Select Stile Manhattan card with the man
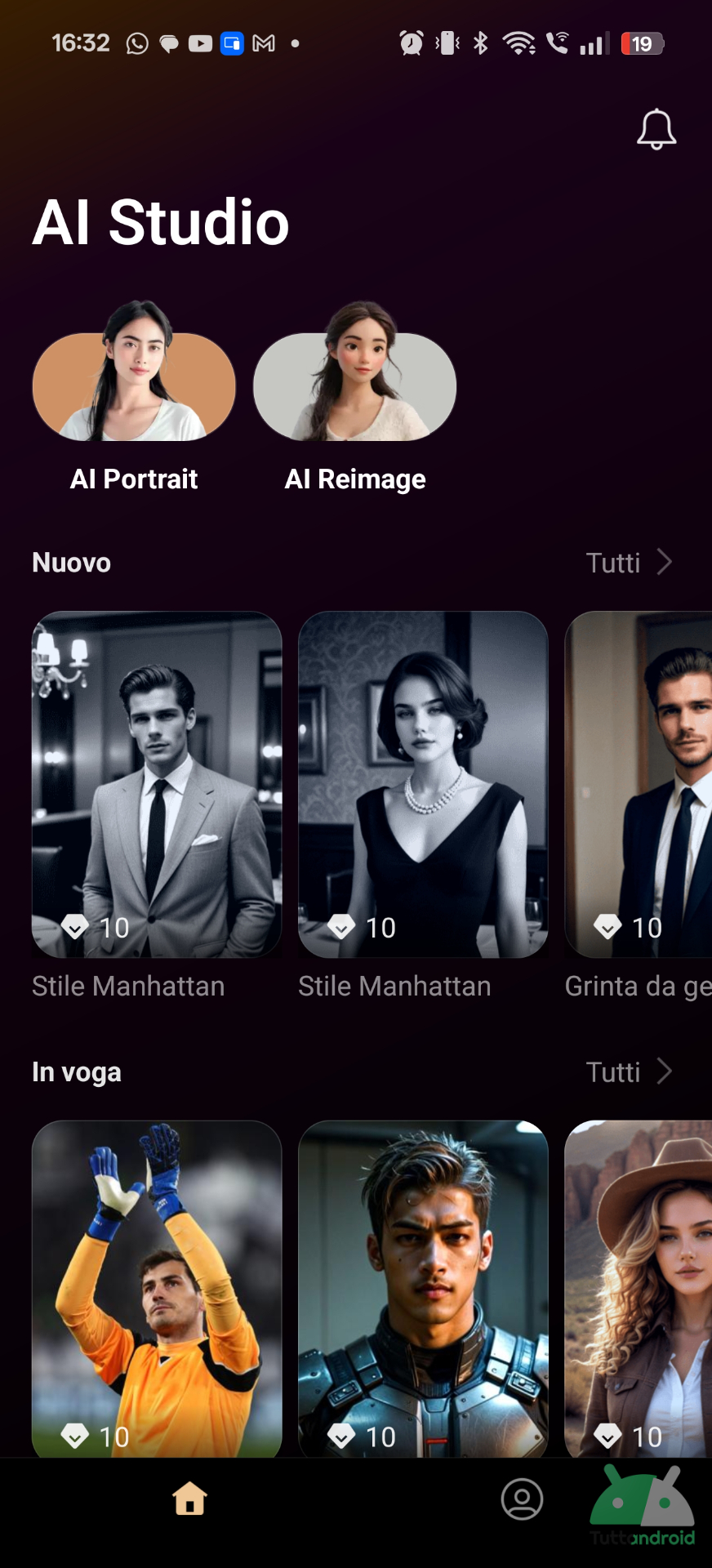 tap(157, 784)
